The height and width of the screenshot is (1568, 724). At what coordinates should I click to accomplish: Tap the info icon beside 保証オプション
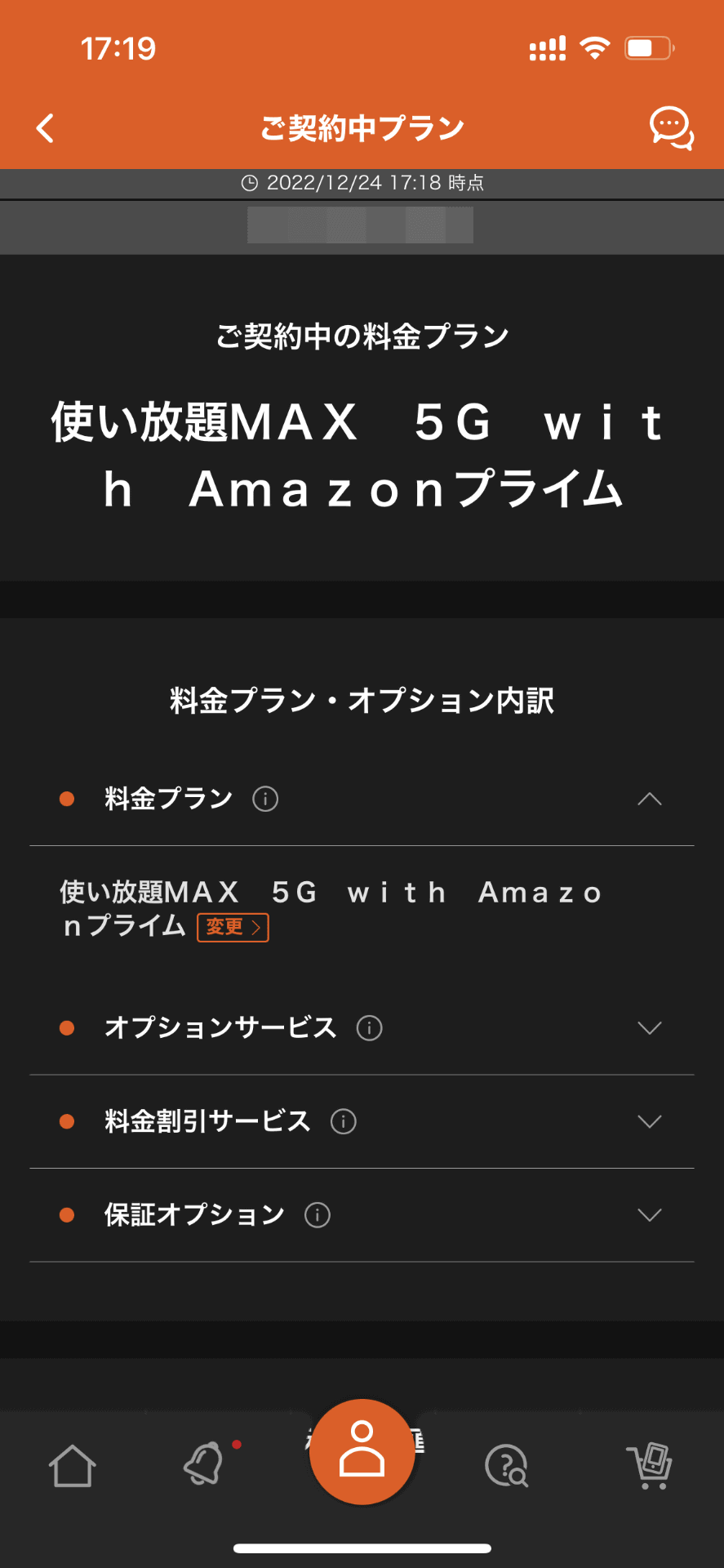click(x=317, y=1215)
